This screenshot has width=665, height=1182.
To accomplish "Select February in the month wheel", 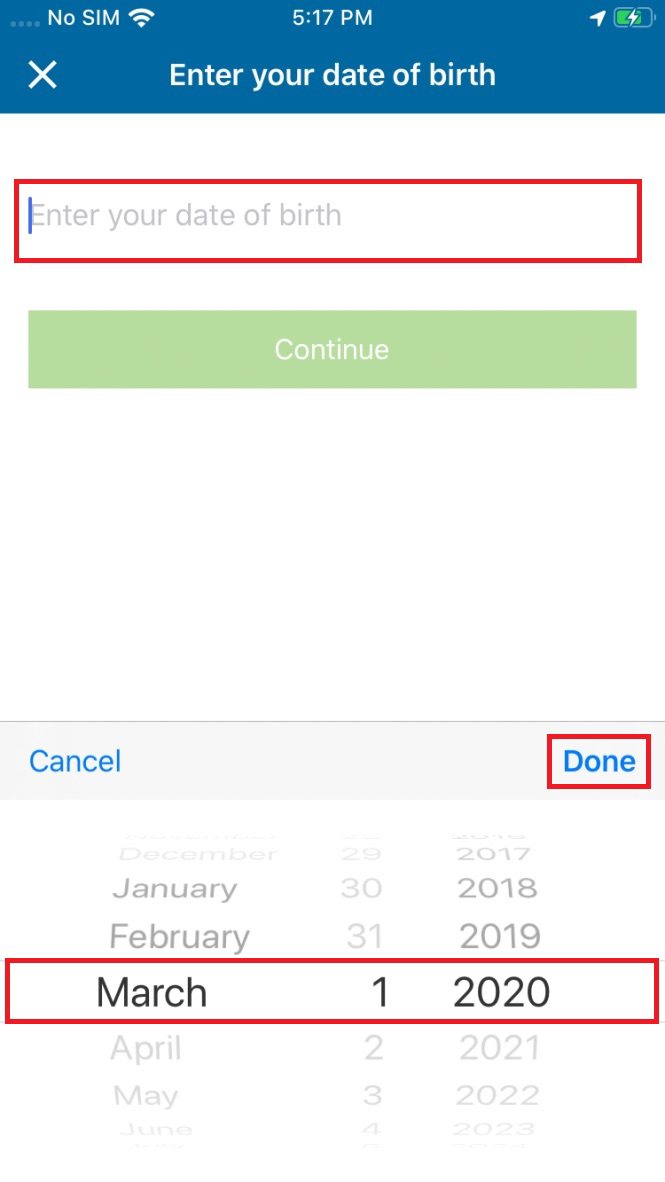I will click(x=179, y=936).
